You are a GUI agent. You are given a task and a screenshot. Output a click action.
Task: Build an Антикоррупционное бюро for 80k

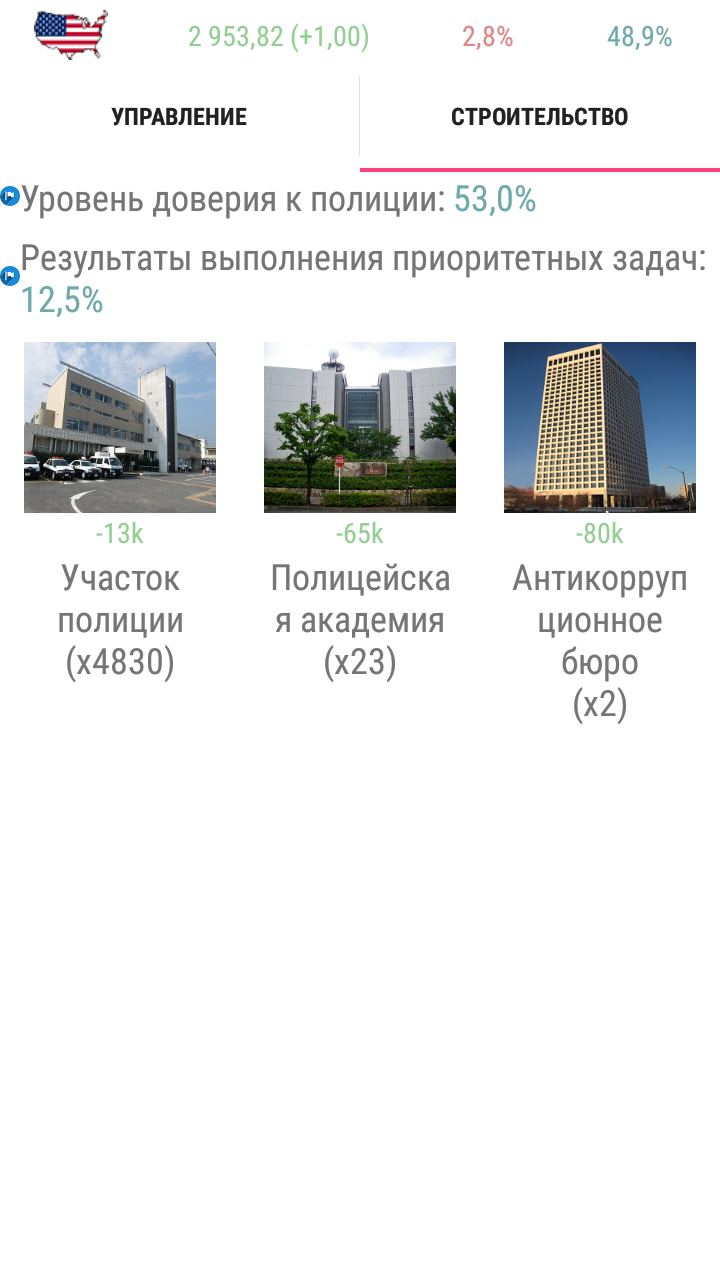pos(600,428)
